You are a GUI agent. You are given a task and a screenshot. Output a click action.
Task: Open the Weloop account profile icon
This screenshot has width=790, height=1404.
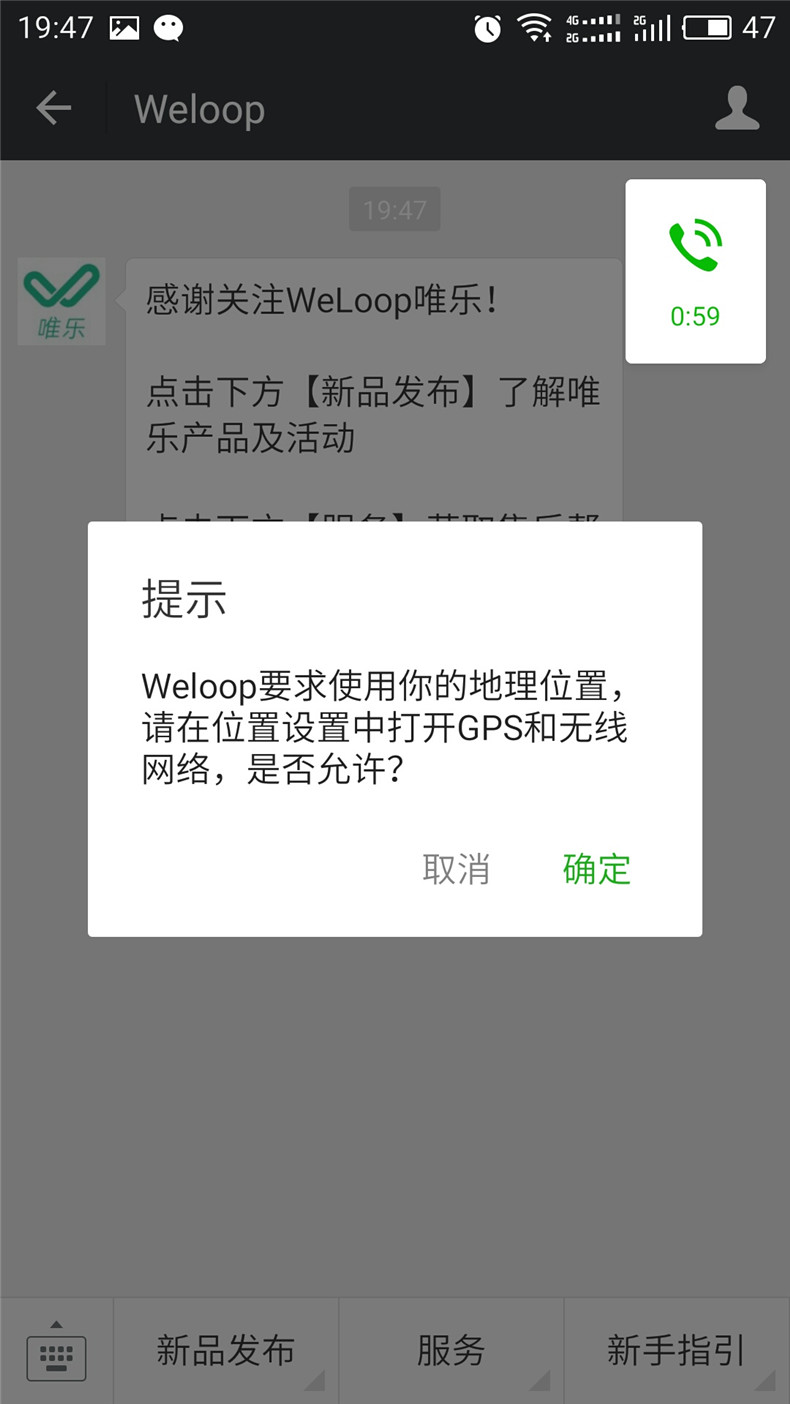(737, 108)
